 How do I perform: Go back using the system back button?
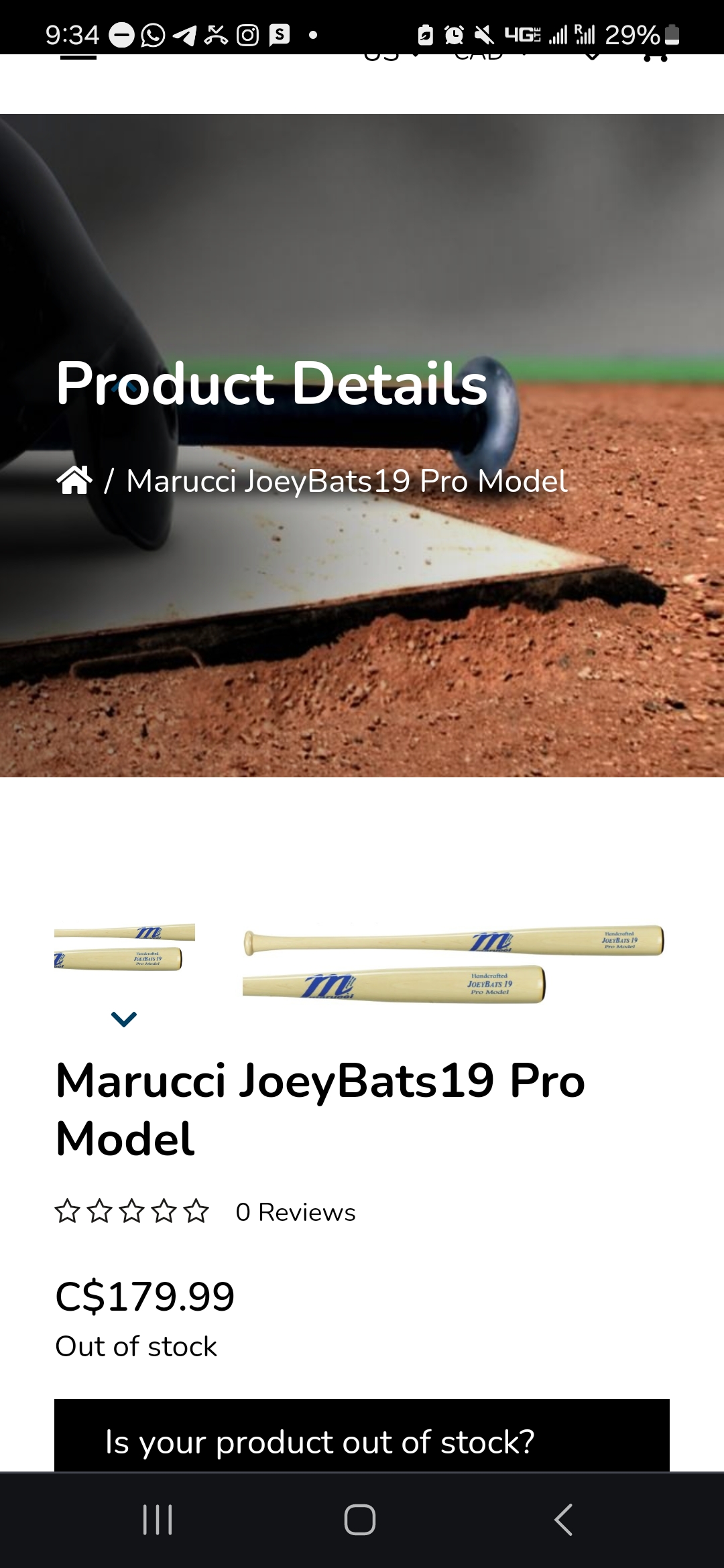coord(564,1520)
